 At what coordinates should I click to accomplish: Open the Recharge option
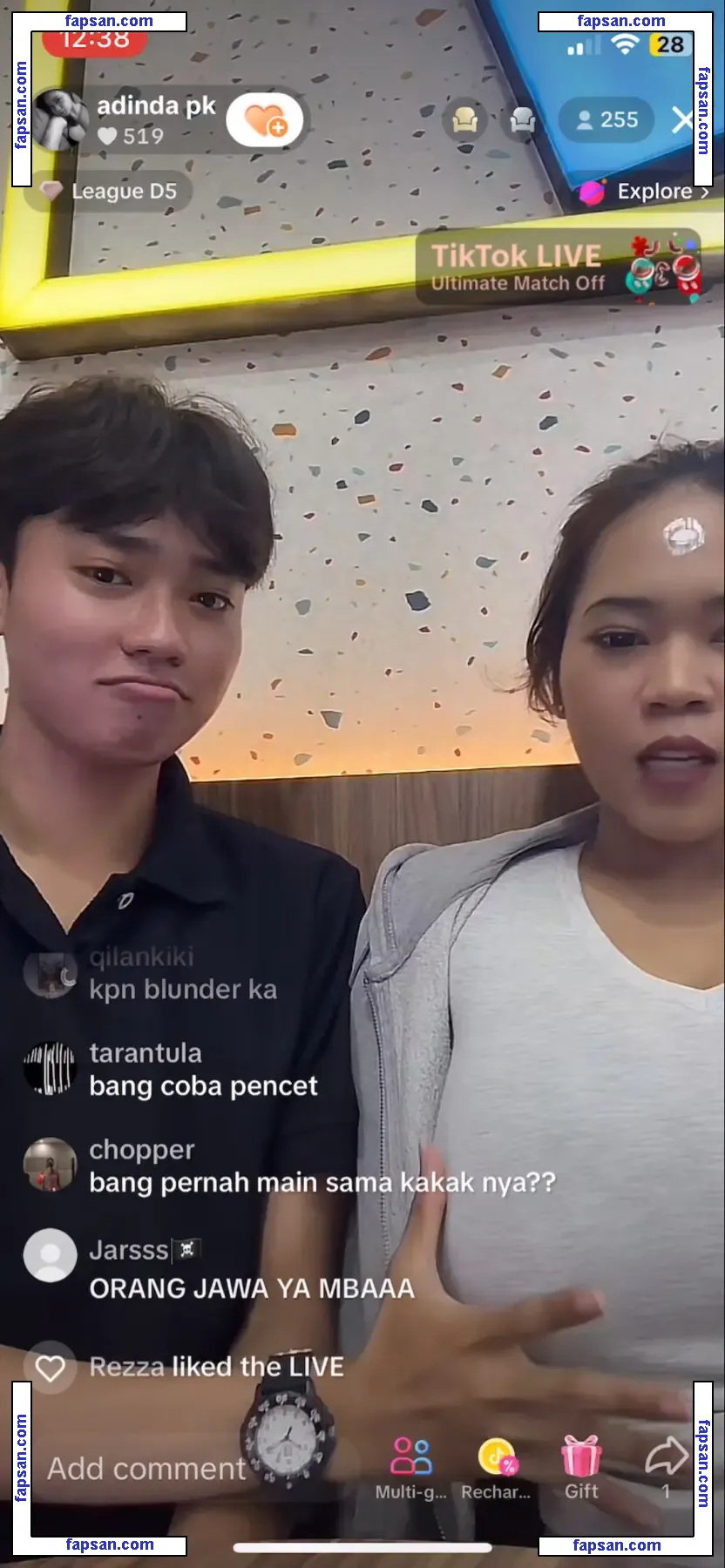click(x=496, y=1467)
